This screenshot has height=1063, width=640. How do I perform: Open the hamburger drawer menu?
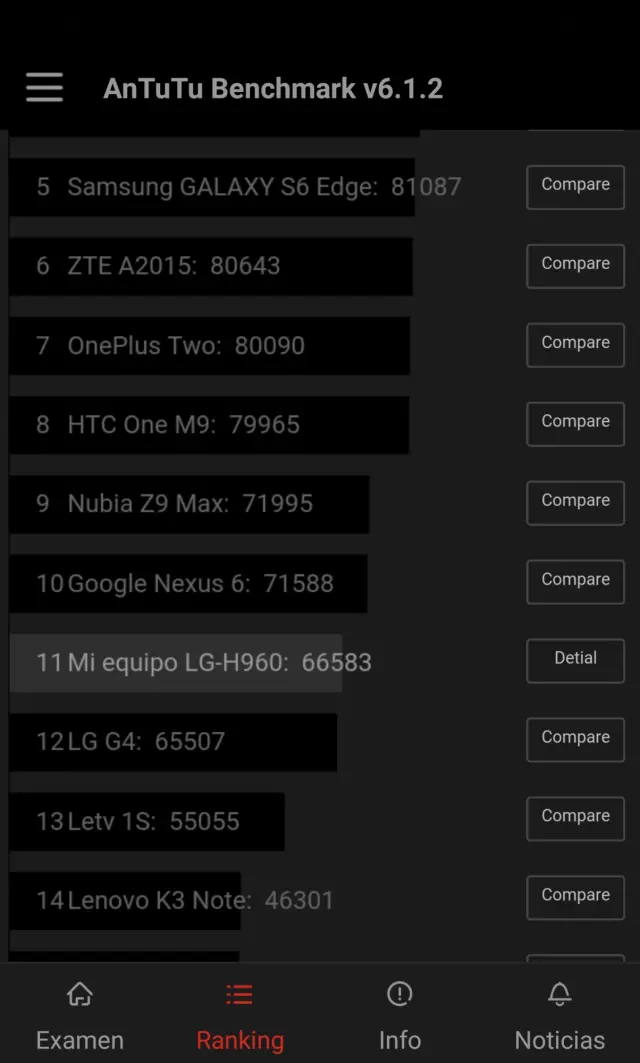(x=45, y=88)
